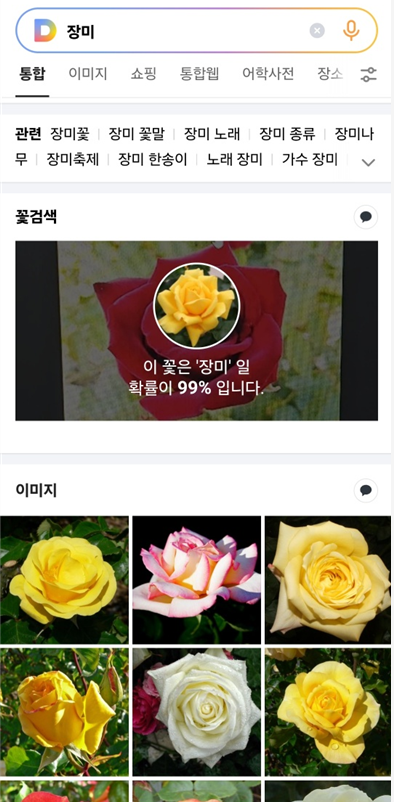Open the white rose image

pos(196,712)
